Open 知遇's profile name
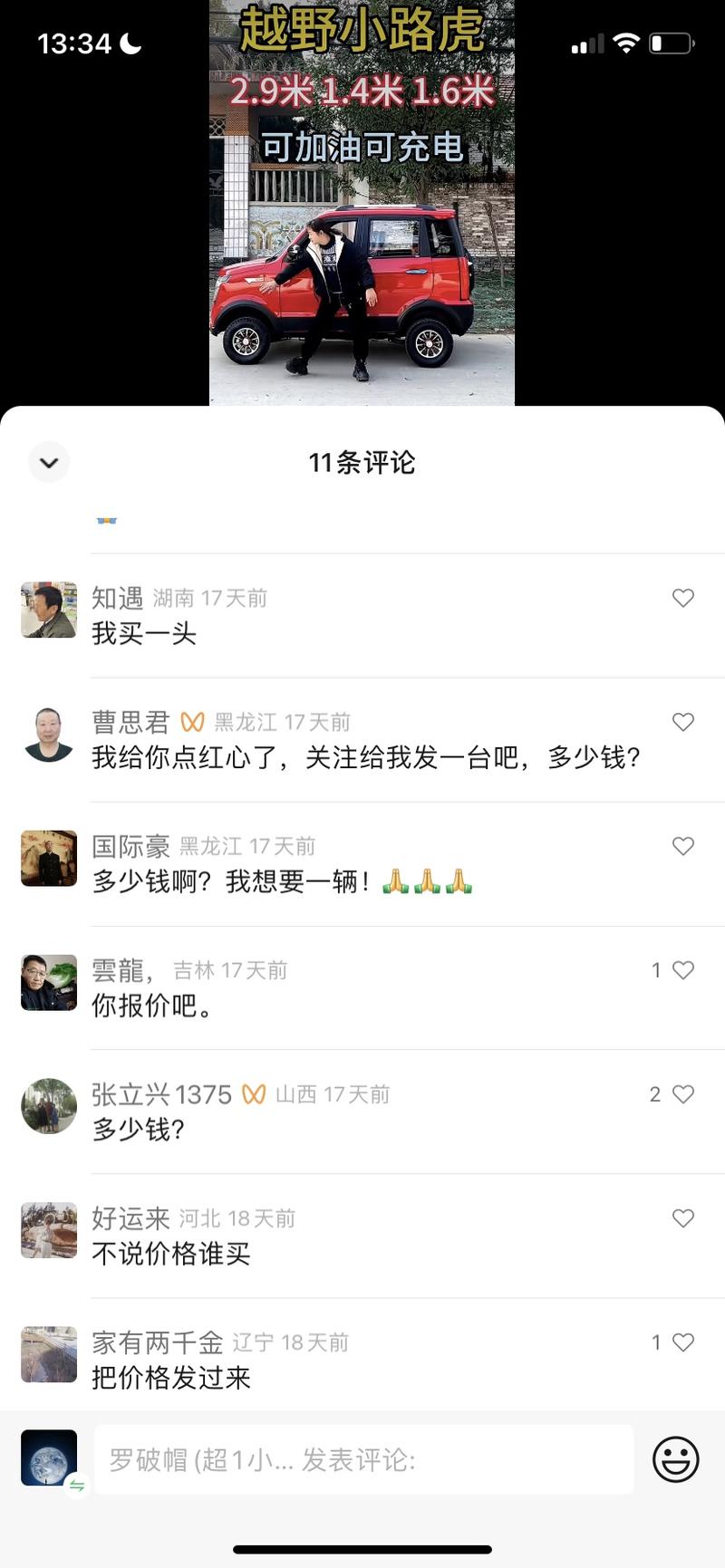Screen dimensions: 725x1568 [x=117, y=598]
